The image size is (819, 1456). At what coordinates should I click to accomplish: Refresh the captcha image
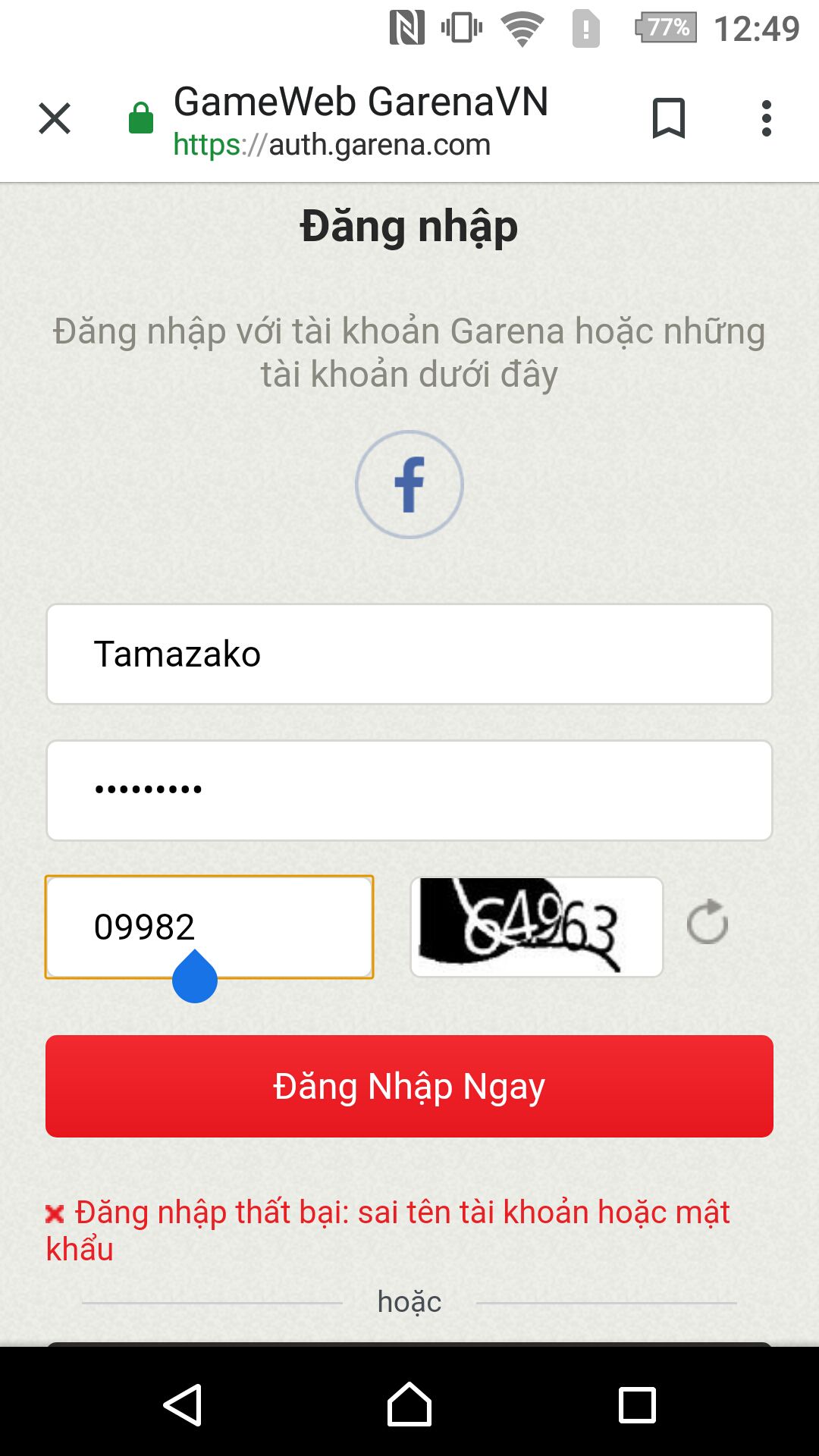click(708, 922)
